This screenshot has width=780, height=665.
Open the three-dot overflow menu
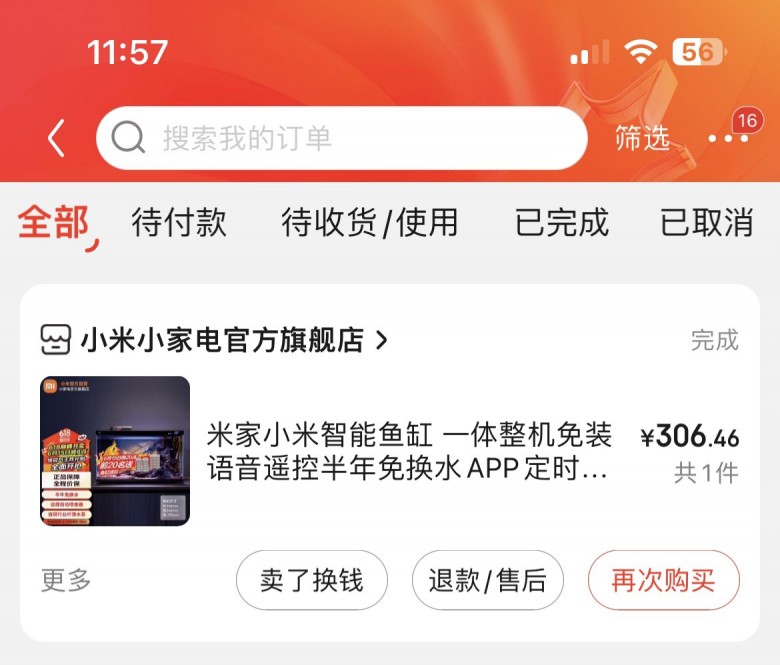(x=727, y=138)
